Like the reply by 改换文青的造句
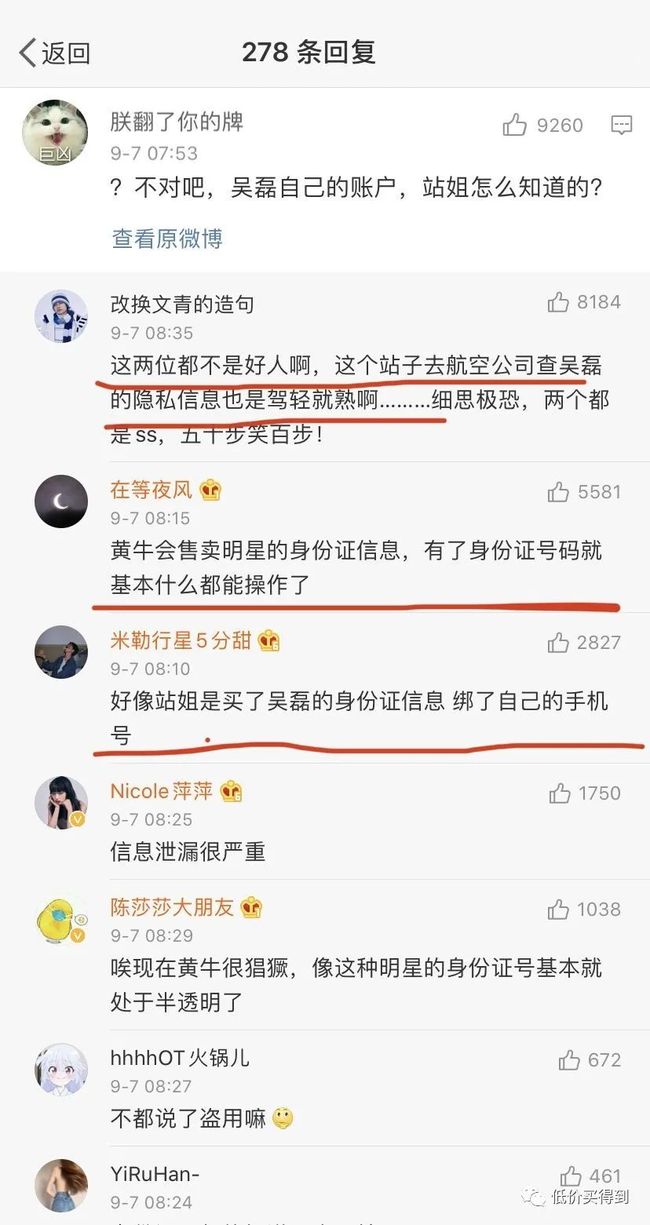650x1225 pixels. click(558, 302)
